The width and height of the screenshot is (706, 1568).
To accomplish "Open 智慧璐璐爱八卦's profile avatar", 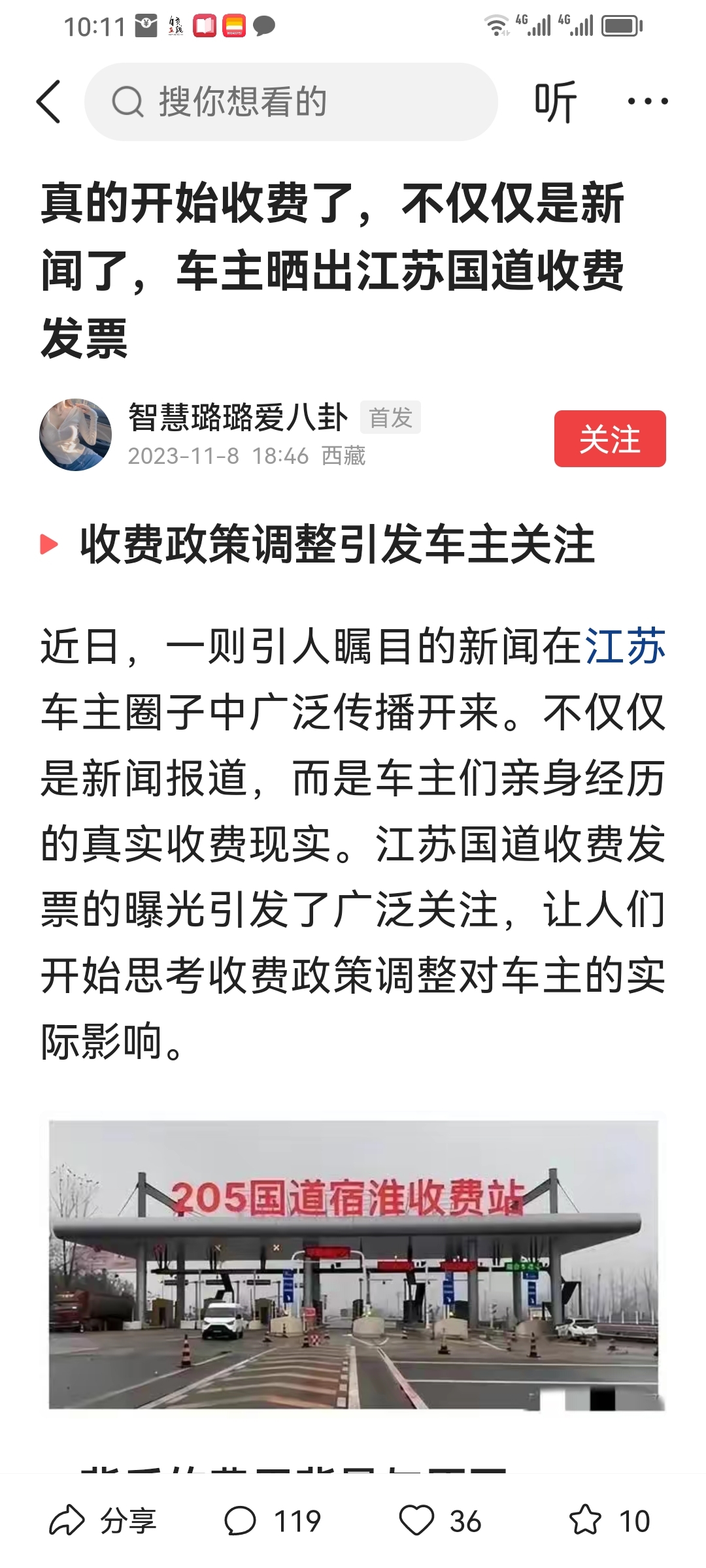I will pos(76,434).
